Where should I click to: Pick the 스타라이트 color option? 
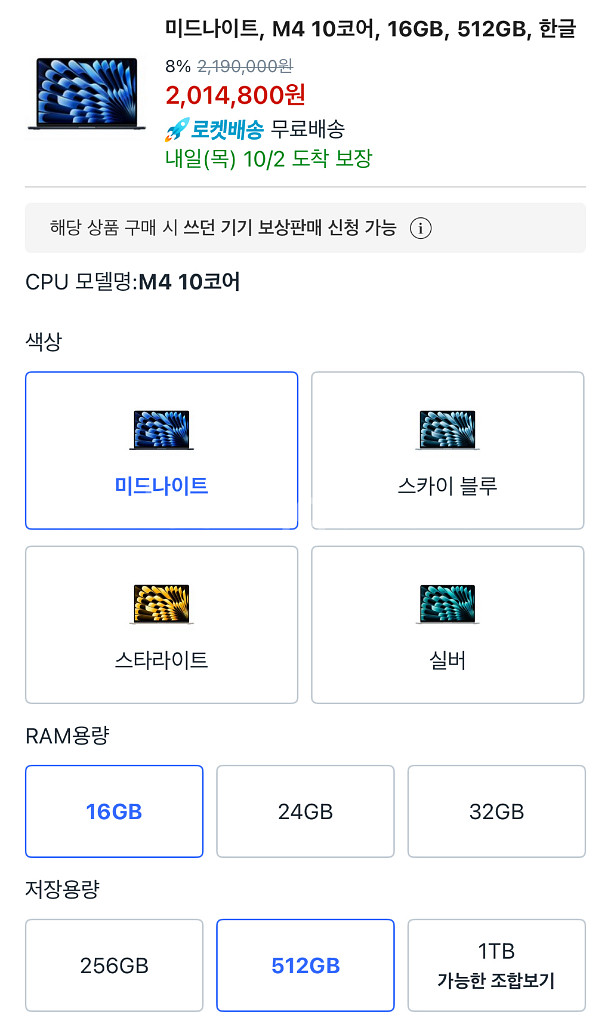coord(161,624)
